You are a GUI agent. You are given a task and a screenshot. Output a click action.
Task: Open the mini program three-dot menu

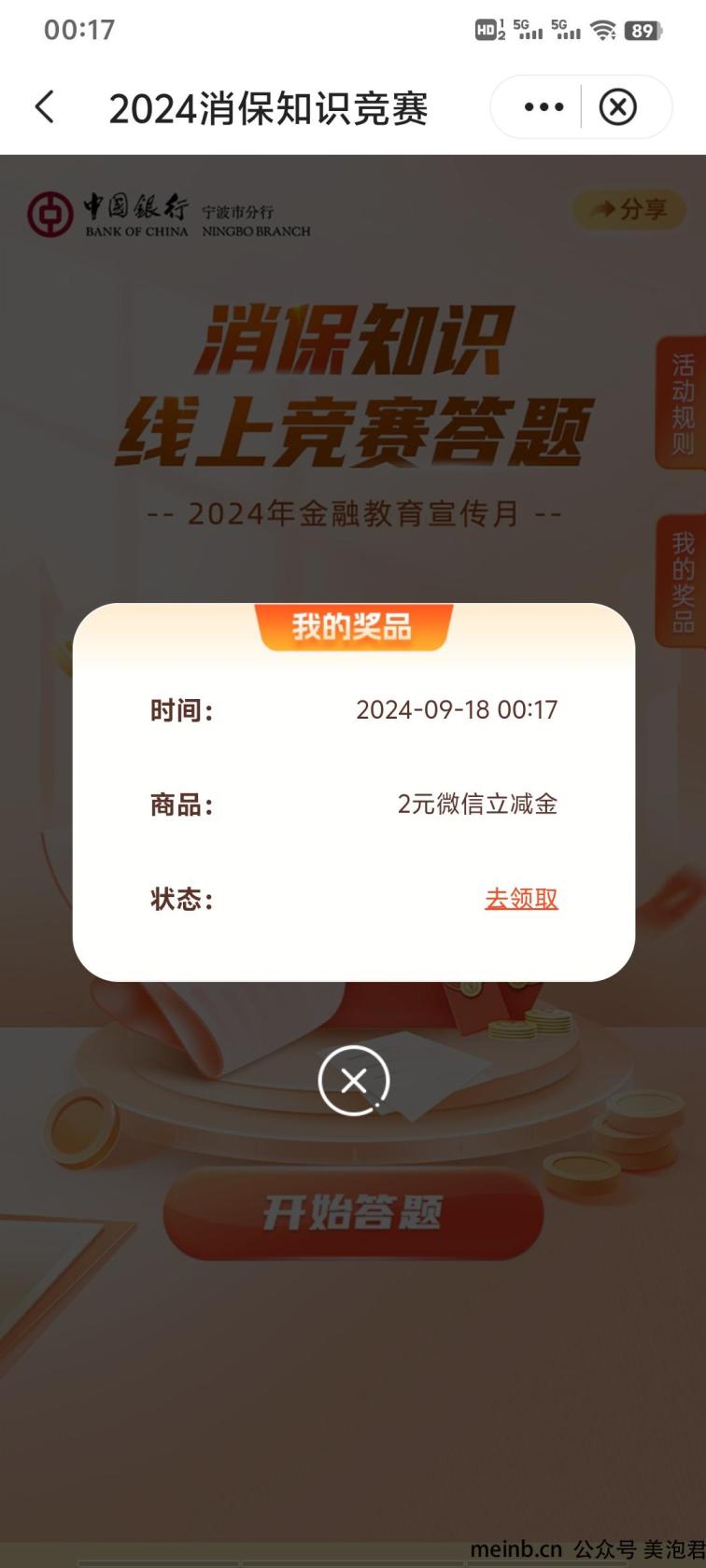(544, 107)
